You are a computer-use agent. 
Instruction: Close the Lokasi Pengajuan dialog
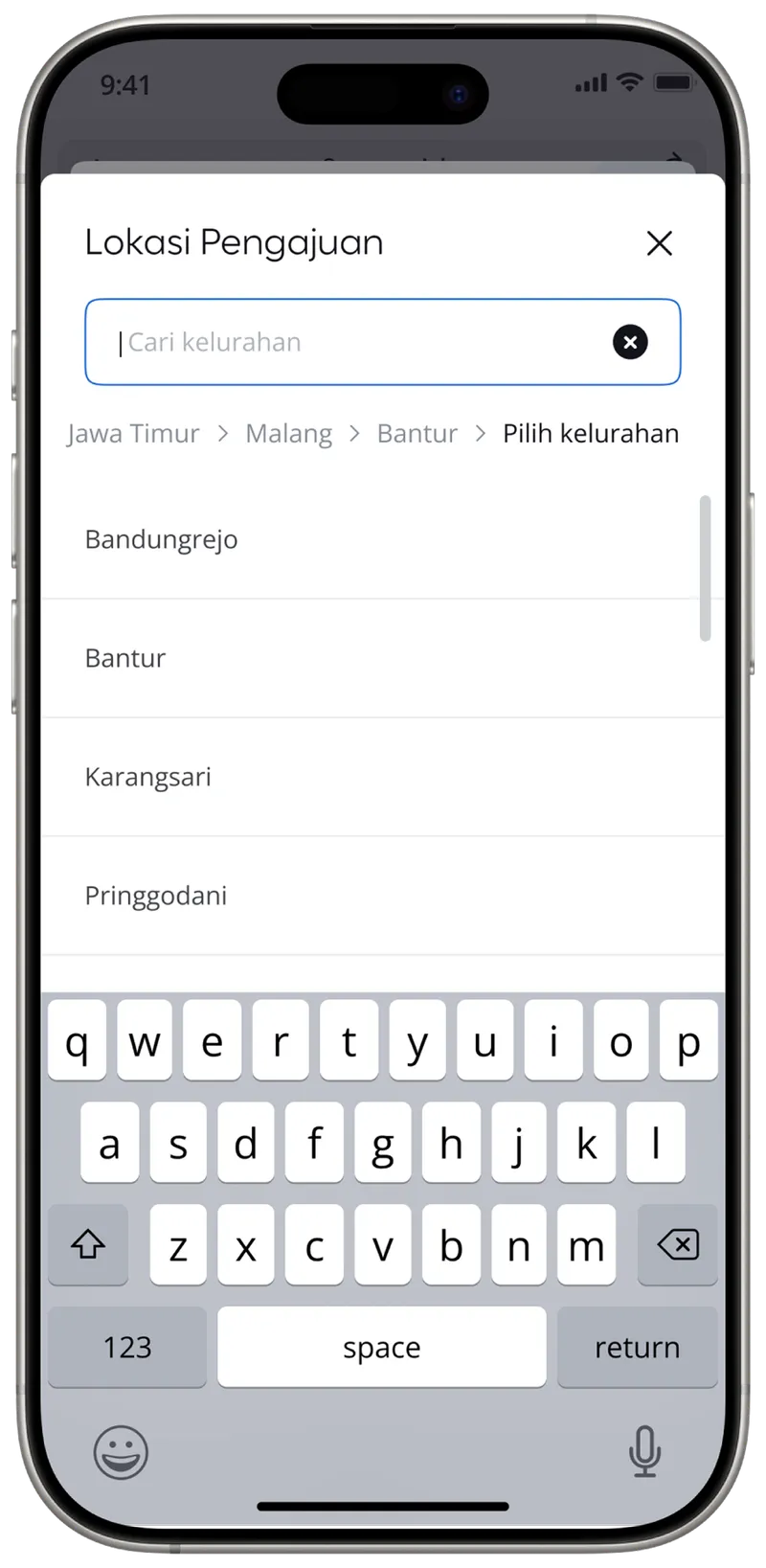click(x=659, y=243)
